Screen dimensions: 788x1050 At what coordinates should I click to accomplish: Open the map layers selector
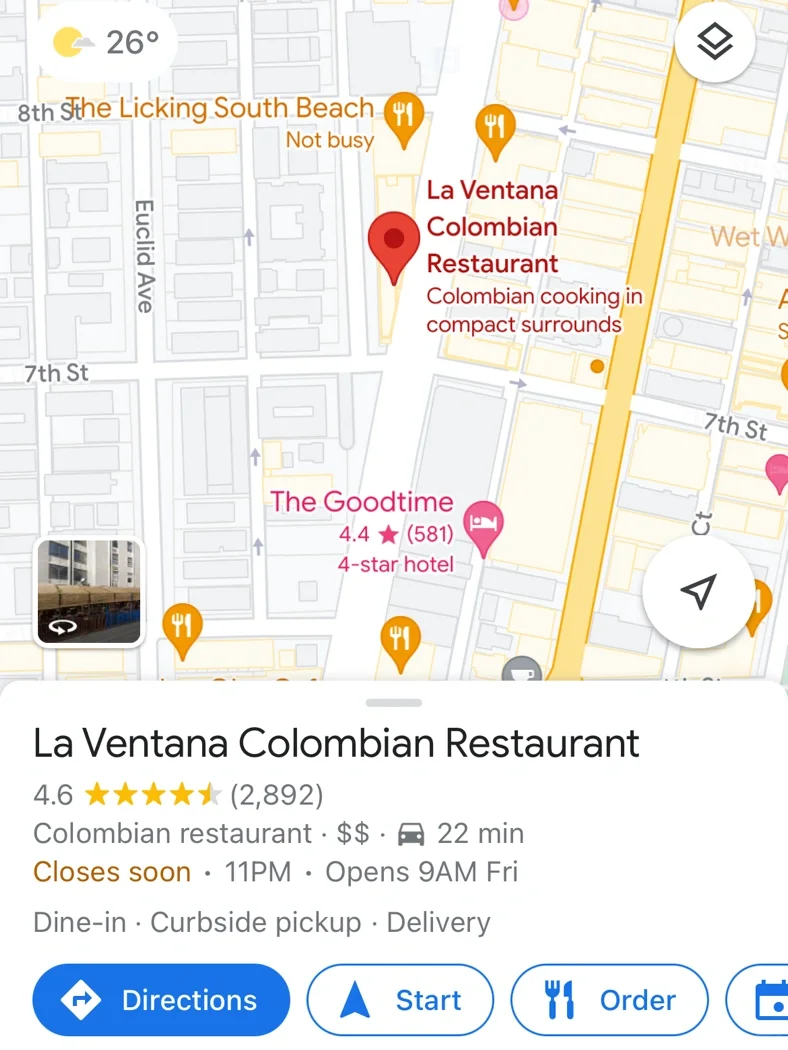pyautogui.click(x=714, y=43)
